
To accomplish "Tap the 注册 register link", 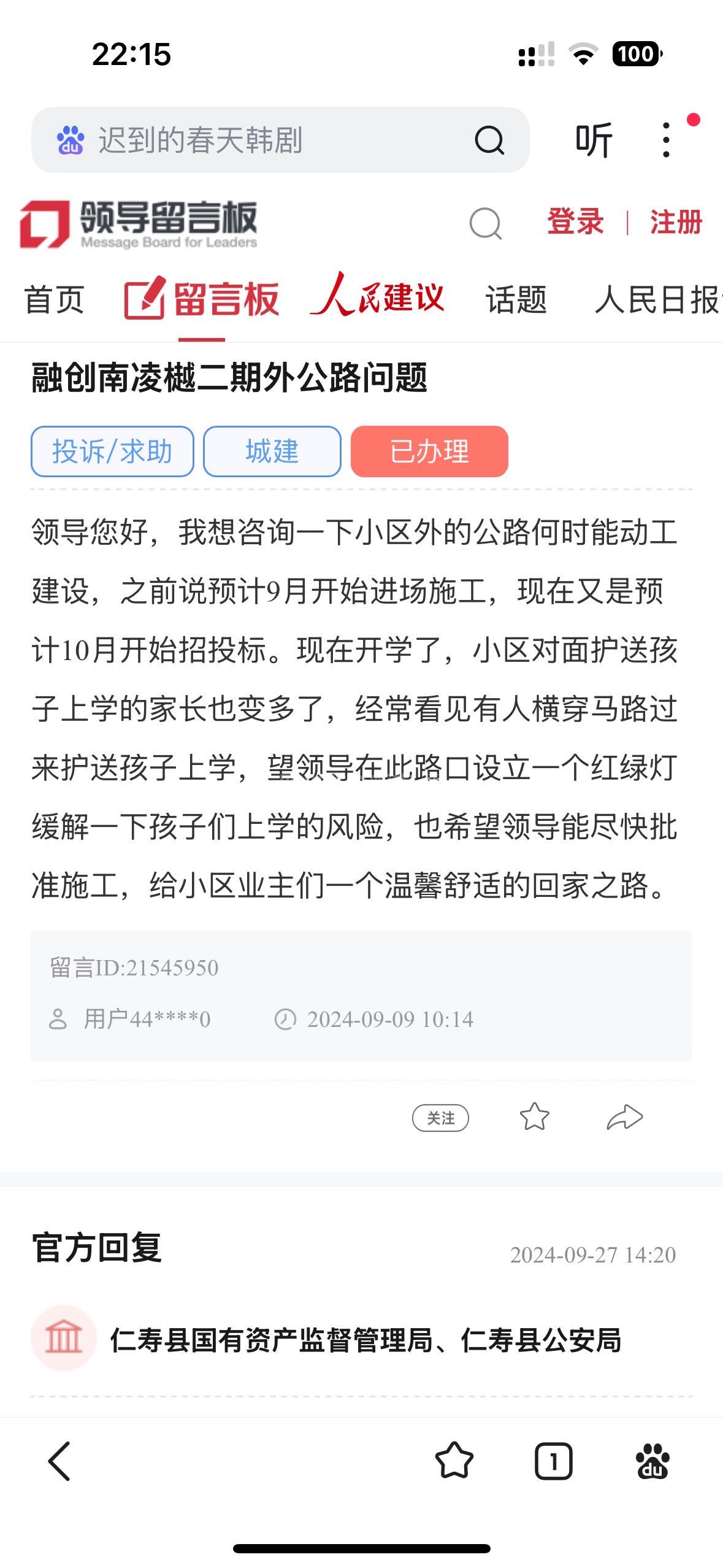I will [676, 222].
